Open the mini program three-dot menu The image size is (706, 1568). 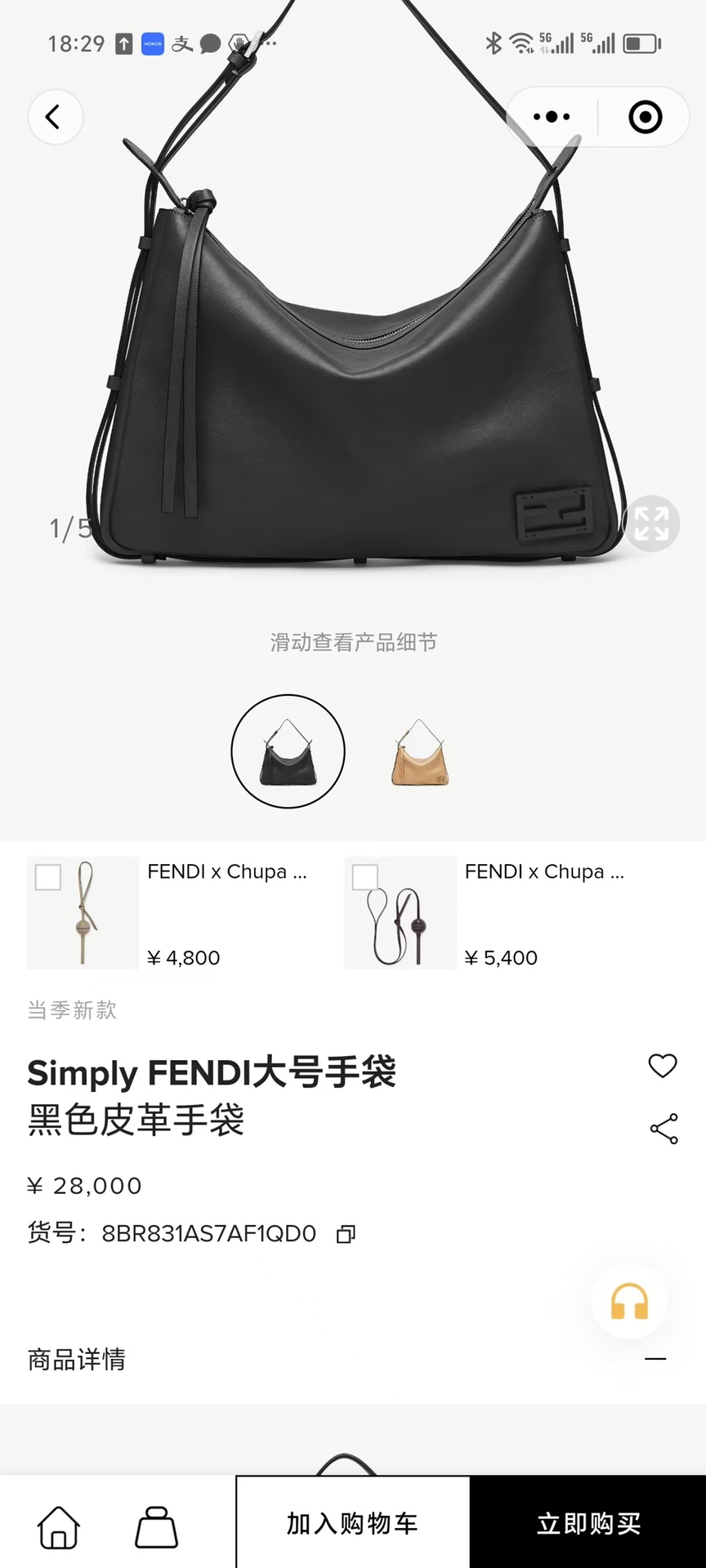coord(552,117)
